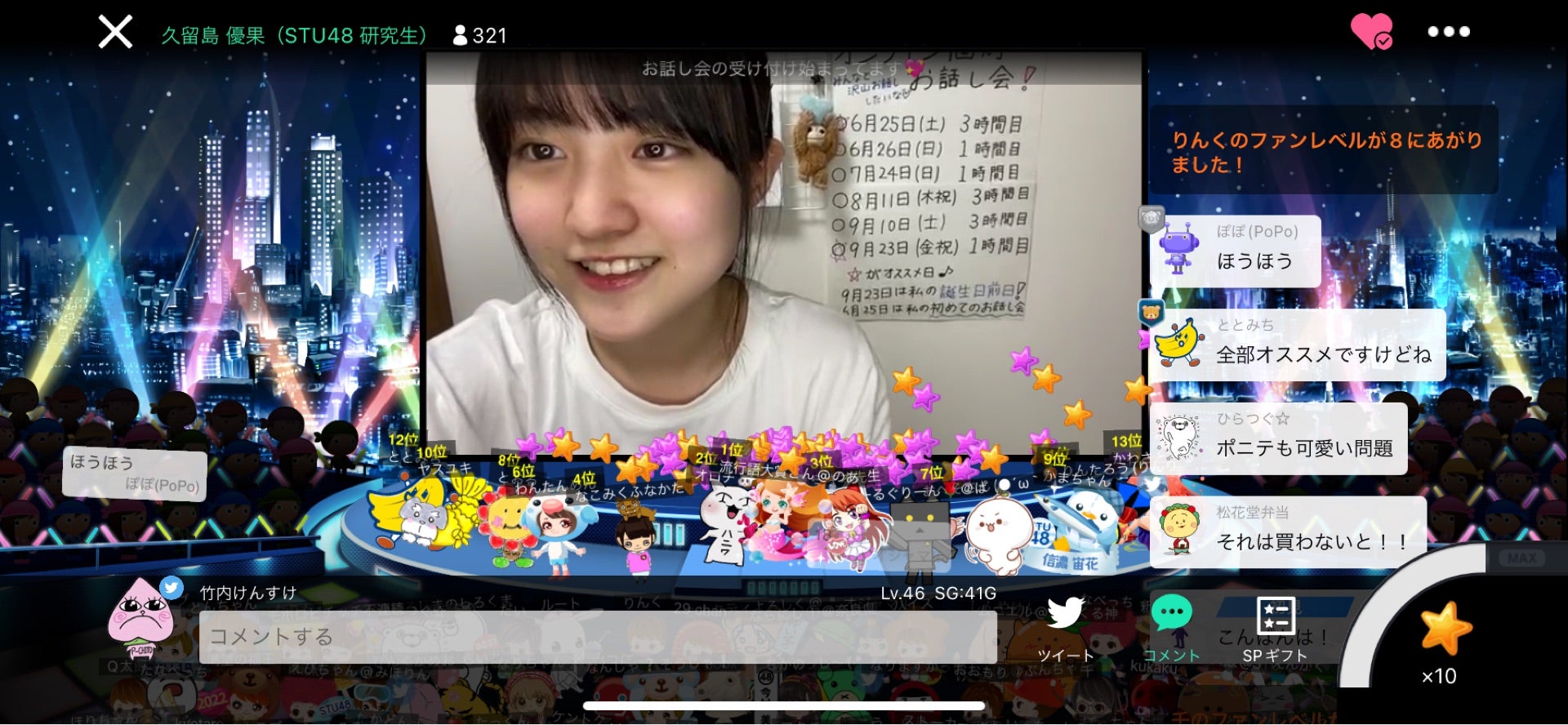This screenshot has width=1568, height=725.
Task: Tap the pink heart follow icon
Action: pos(1371,31)
